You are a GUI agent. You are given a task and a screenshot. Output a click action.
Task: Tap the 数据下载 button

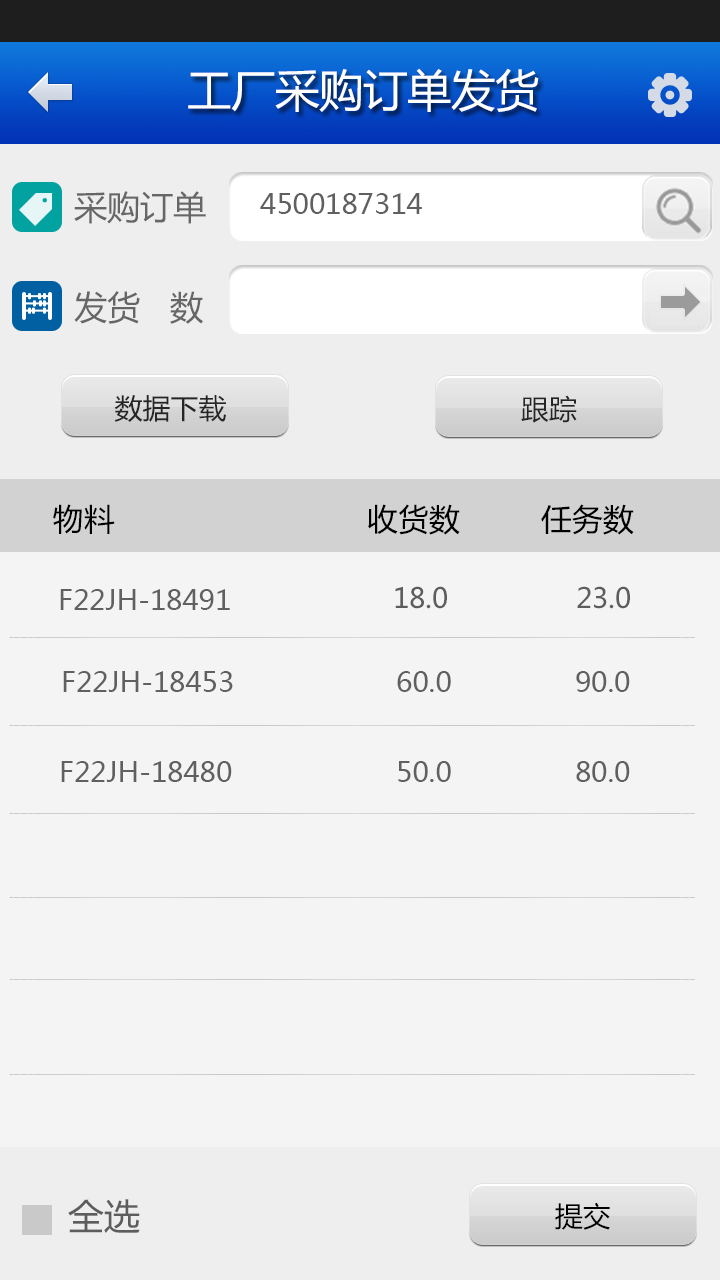[175, 407]
